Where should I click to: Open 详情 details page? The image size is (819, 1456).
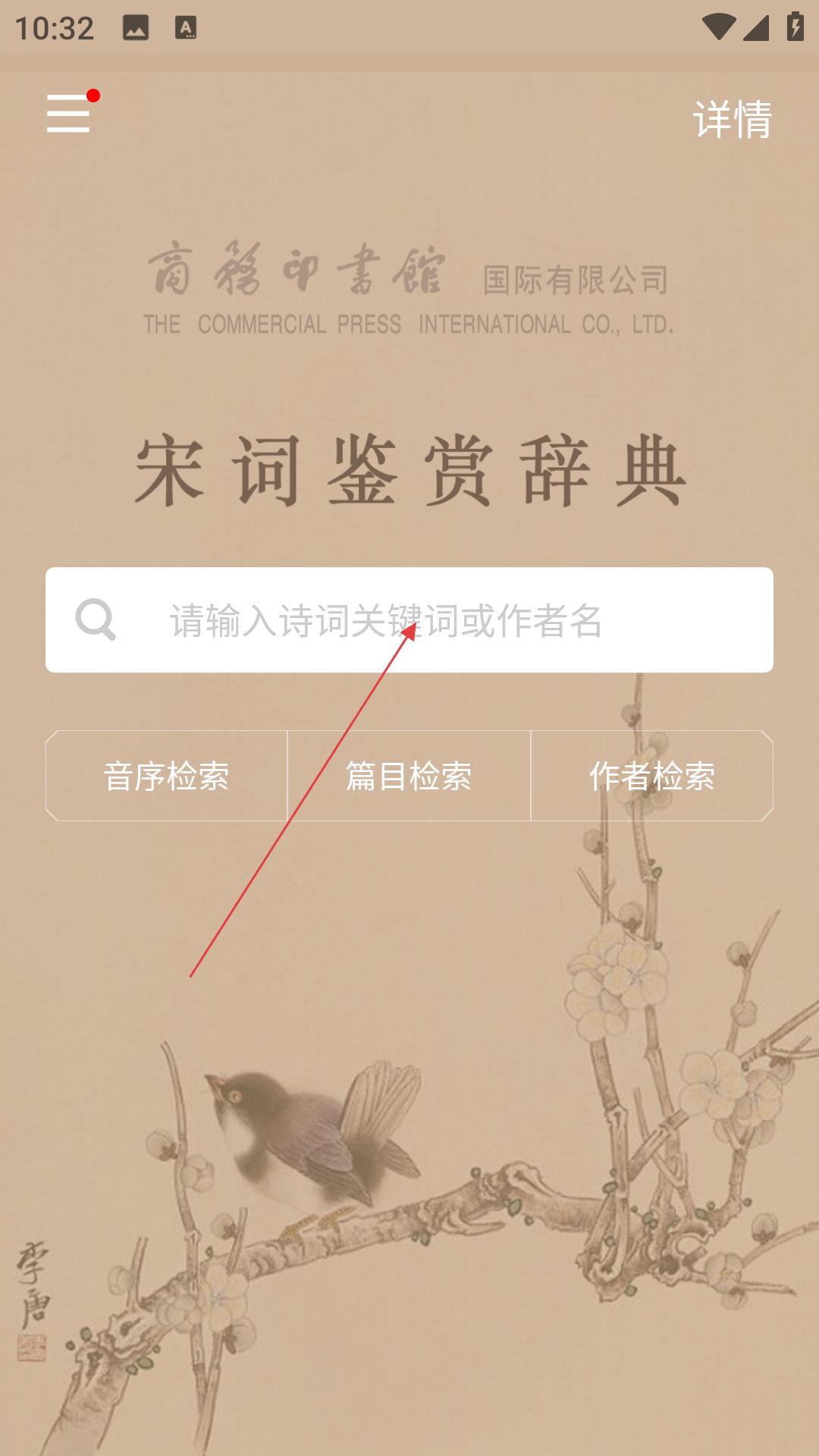click(733, 119)
